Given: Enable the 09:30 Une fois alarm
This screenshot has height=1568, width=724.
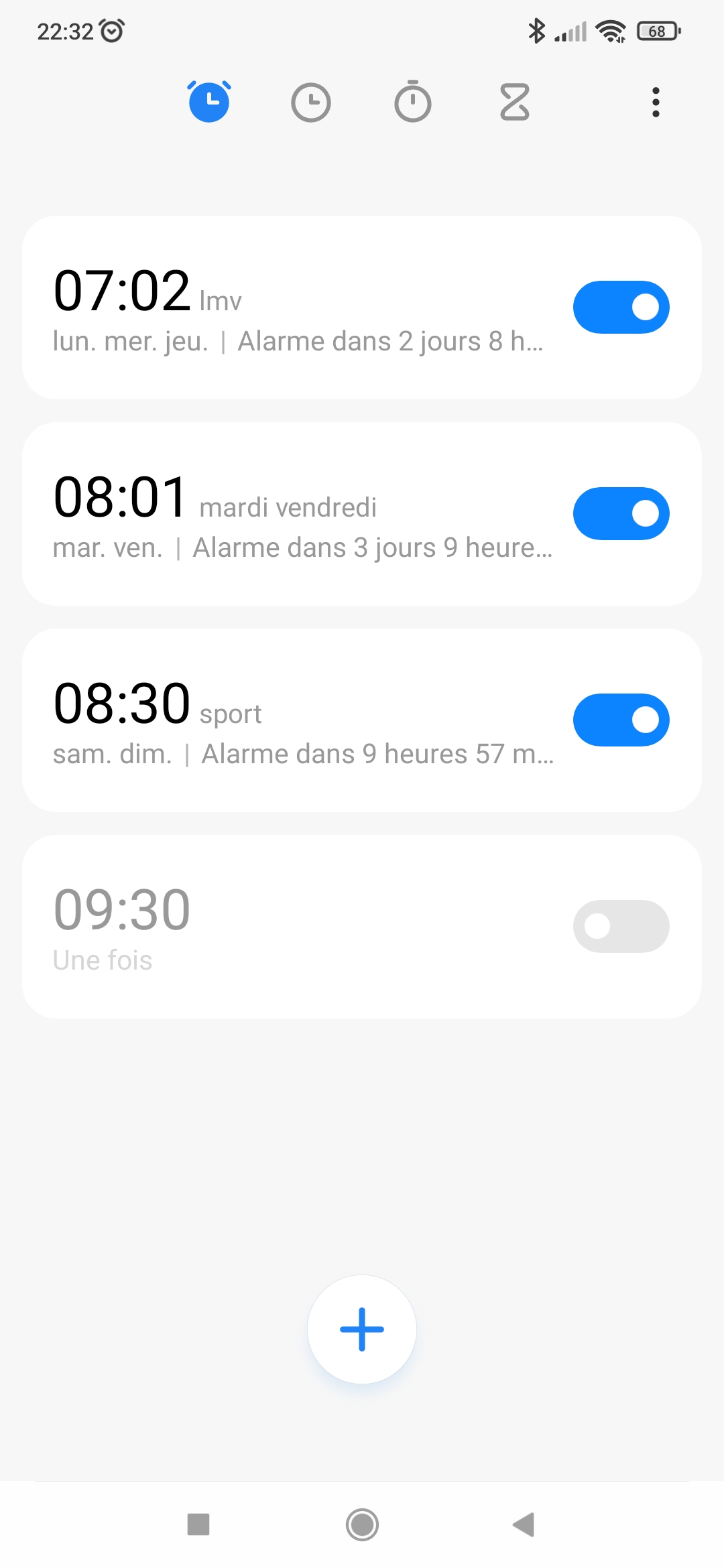Looking at the screenshot, I should (x=621, y=927).
